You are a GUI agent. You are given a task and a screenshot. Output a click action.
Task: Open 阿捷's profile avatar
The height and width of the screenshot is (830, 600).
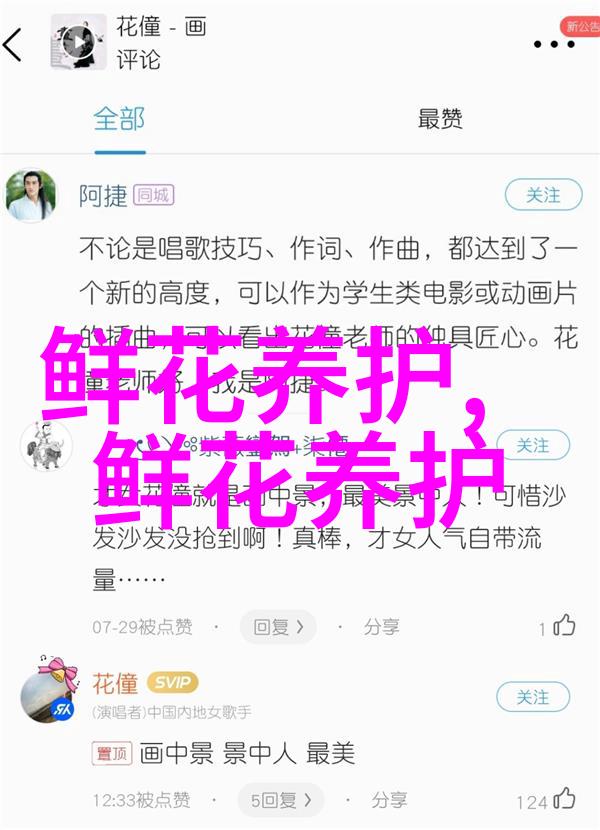pyautogui.click(x=30, y=195)
